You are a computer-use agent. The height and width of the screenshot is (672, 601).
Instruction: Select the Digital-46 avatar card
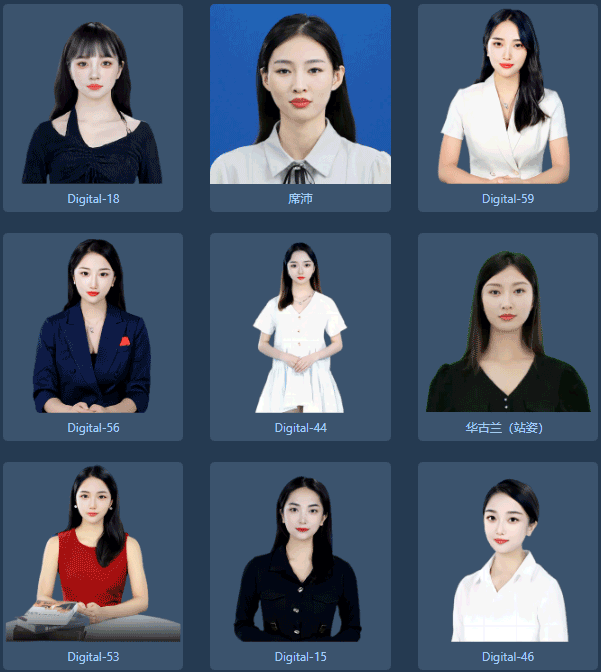(x=507, y=565)
